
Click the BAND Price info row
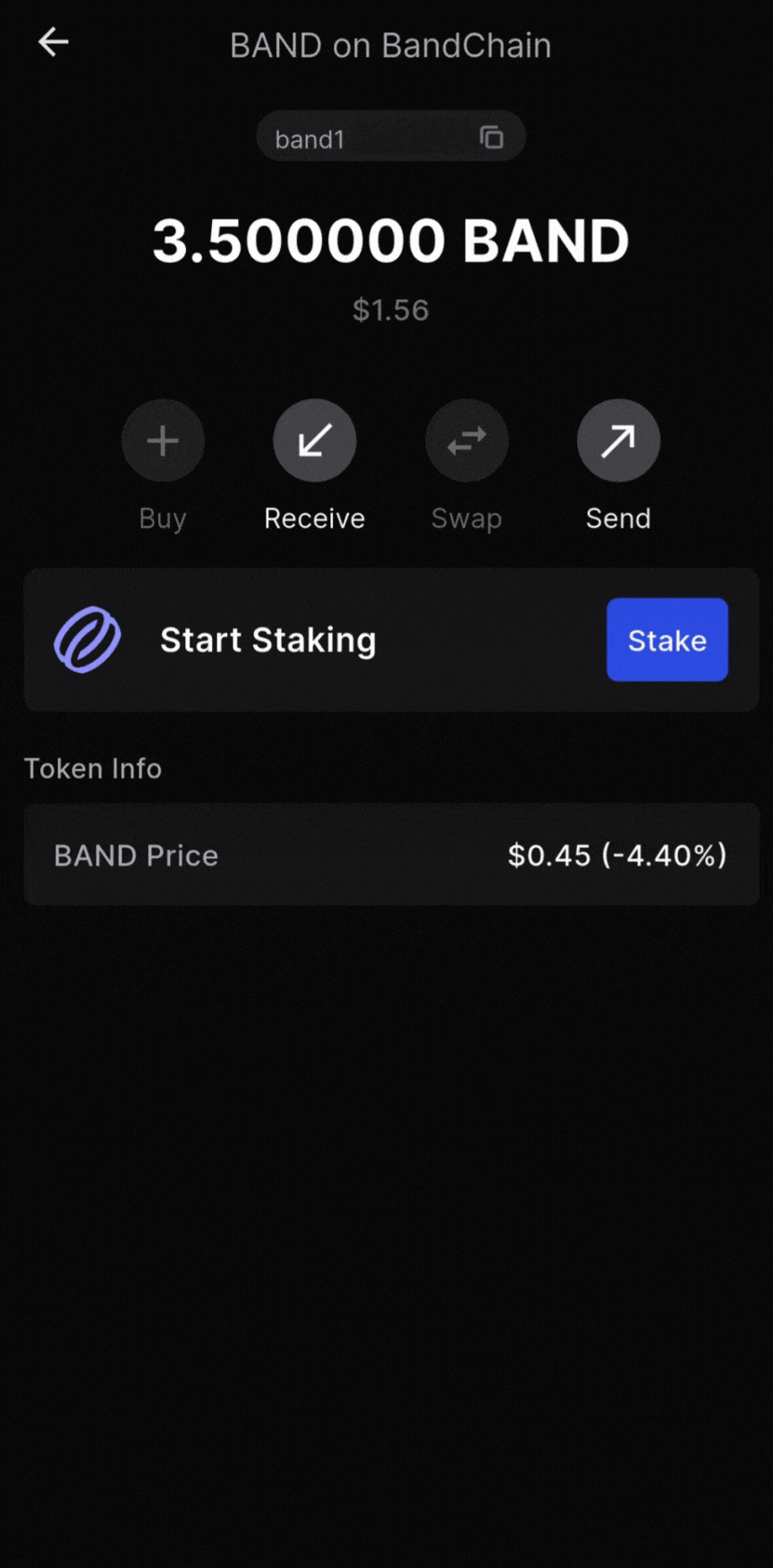[391, 854]
